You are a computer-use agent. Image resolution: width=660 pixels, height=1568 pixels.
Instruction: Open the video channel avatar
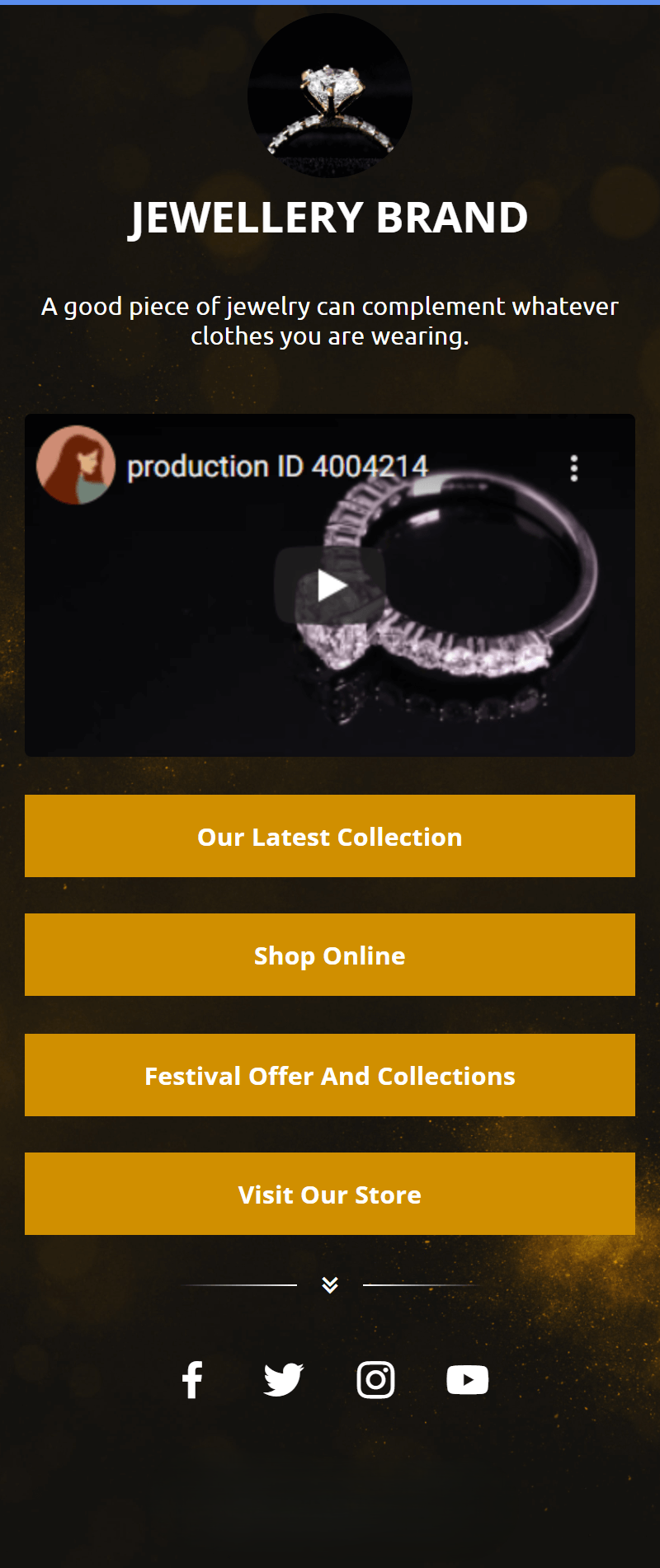[76, 465]
